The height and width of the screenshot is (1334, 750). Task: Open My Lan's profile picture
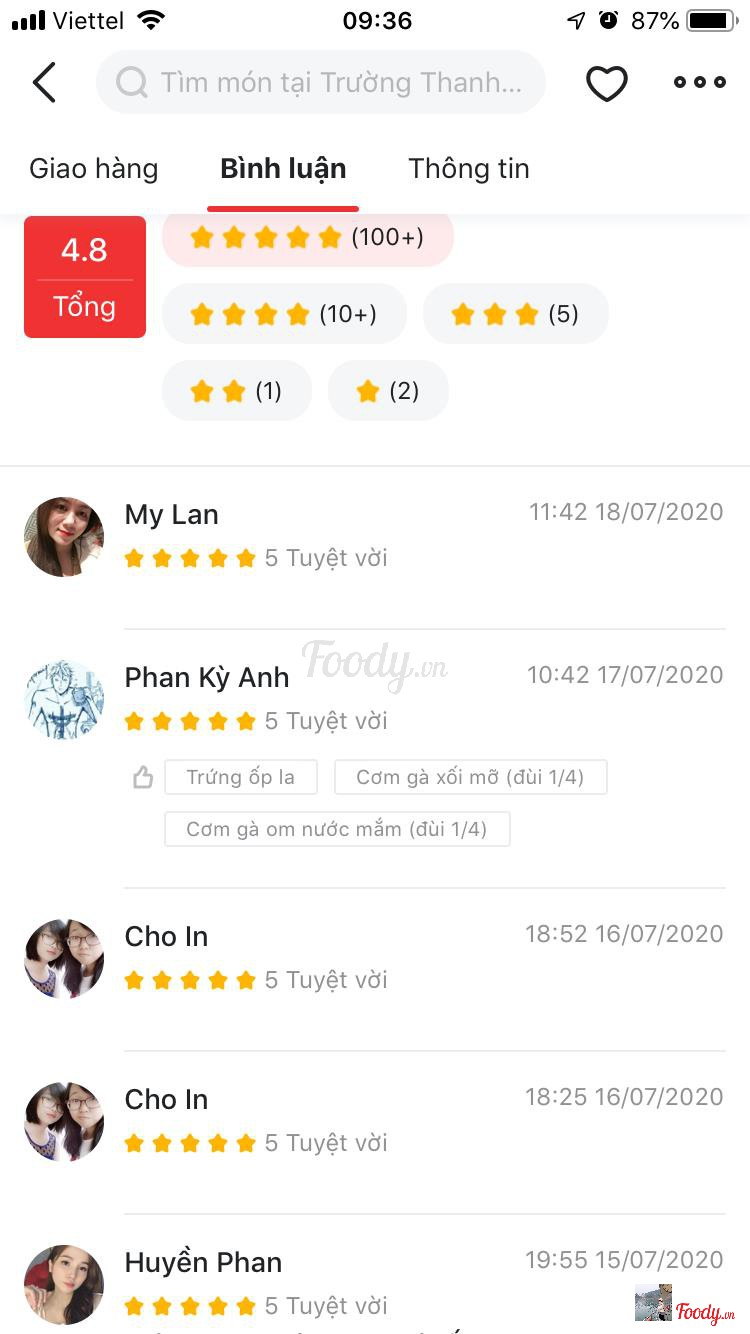[x=64, y=537]
